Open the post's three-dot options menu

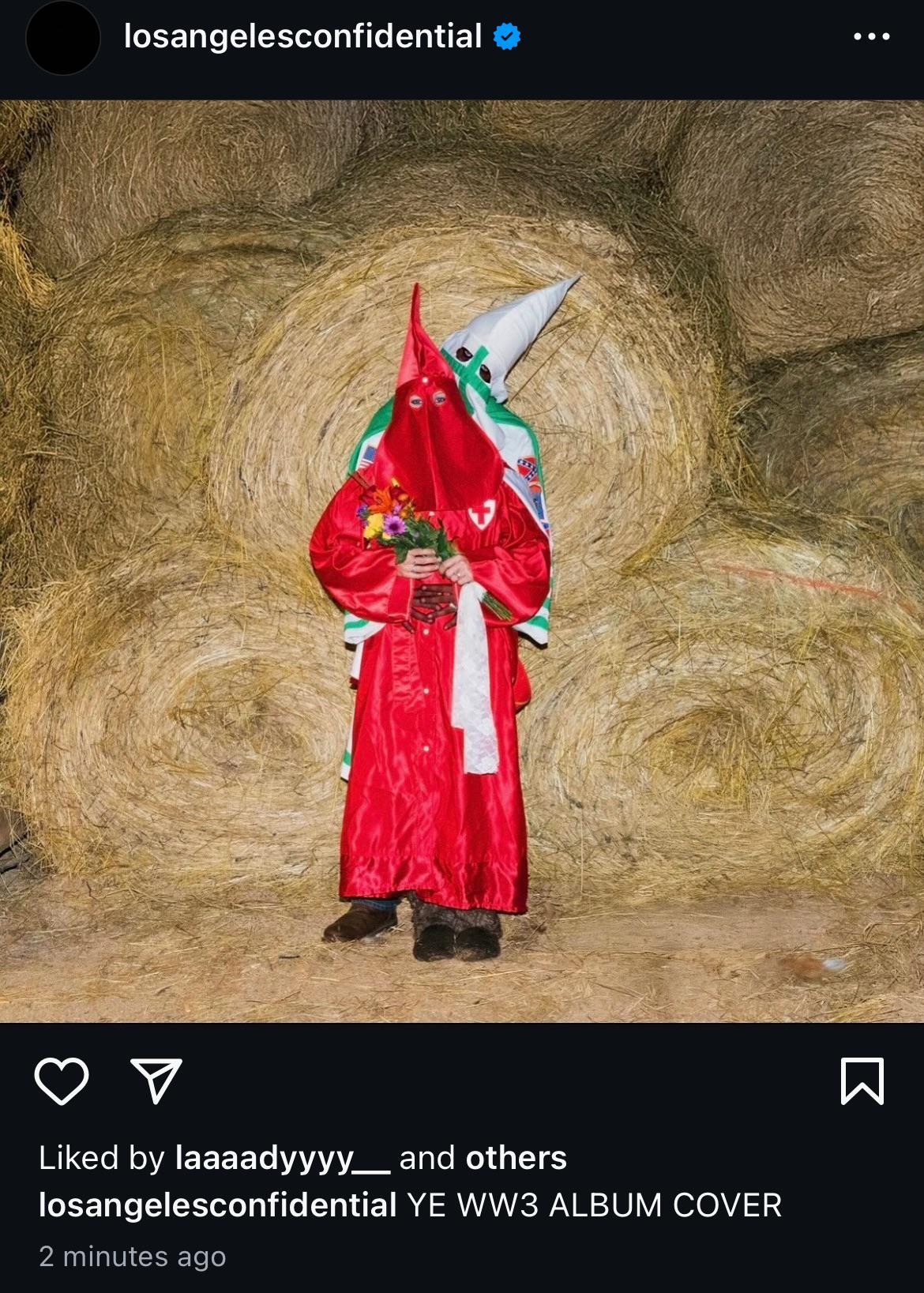(x=871, y=36)
